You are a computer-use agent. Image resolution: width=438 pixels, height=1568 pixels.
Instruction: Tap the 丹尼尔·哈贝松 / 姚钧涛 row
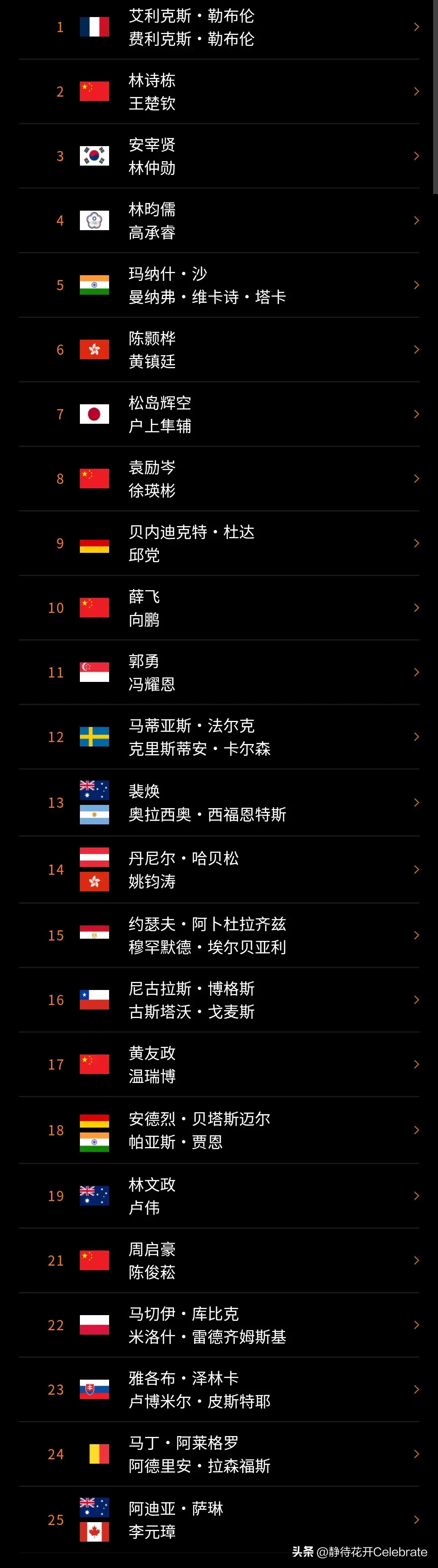[x=219, y=870]
